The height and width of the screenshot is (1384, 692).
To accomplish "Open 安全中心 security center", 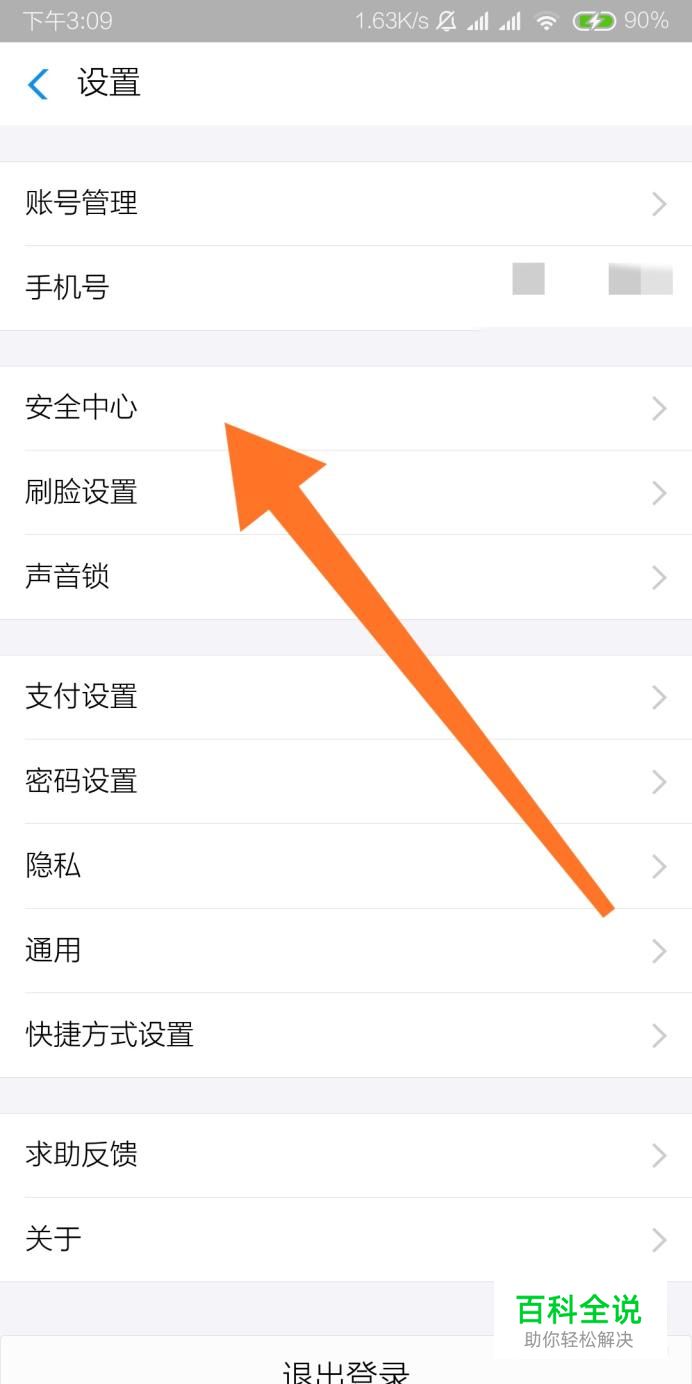I will click(346, 408).
